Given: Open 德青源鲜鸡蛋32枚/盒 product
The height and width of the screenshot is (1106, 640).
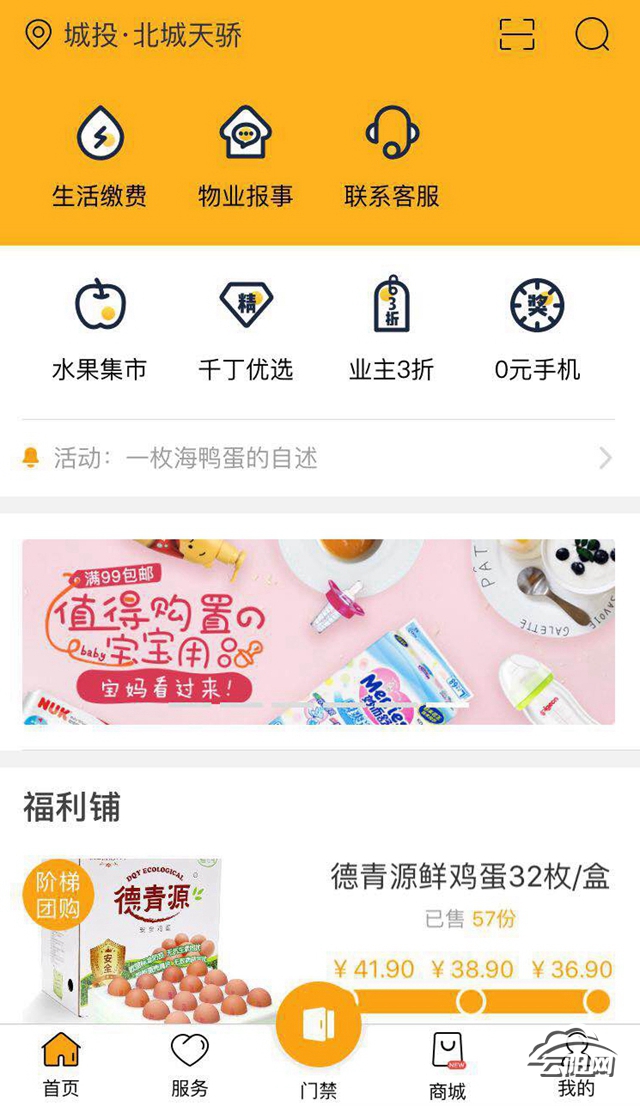Looking at the screenshot, I should click(x=470, y=877).
